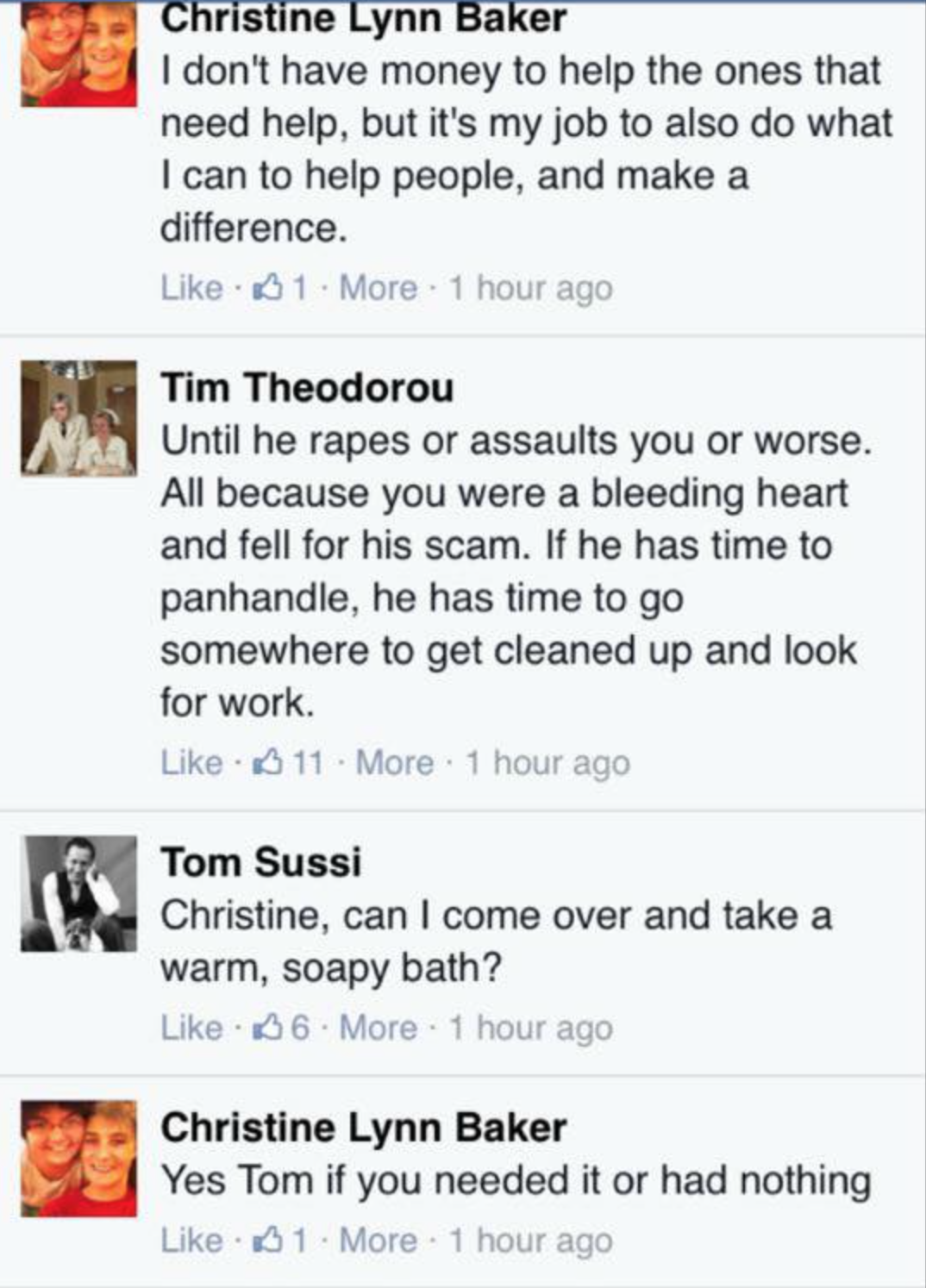Open Tim Theodorou's profile from his name

pos(307,387)
